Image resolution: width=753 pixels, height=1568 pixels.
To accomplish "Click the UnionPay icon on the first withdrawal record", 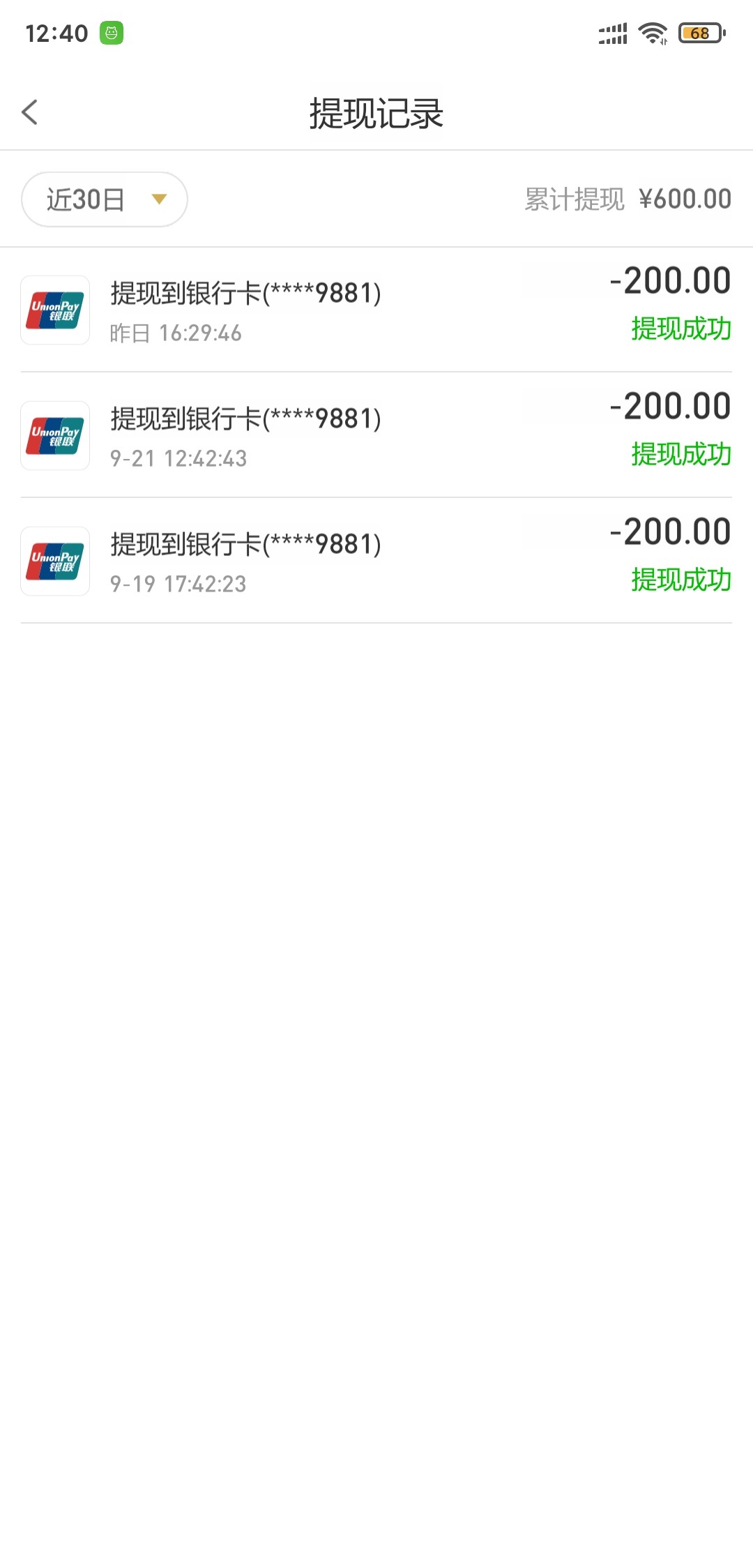I will pos(55,310).
